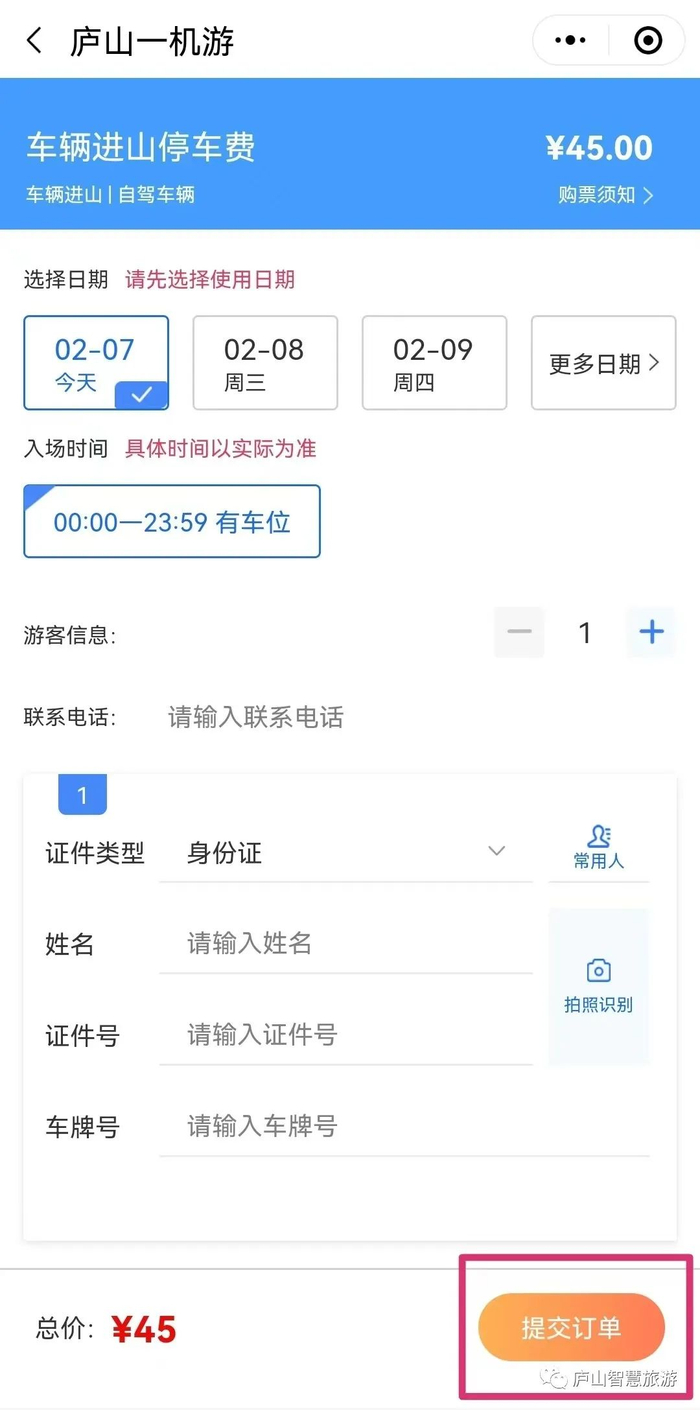Submit the order with 提交订单
Screen dimensions: 700x1410
click(x=571, y=1327)
